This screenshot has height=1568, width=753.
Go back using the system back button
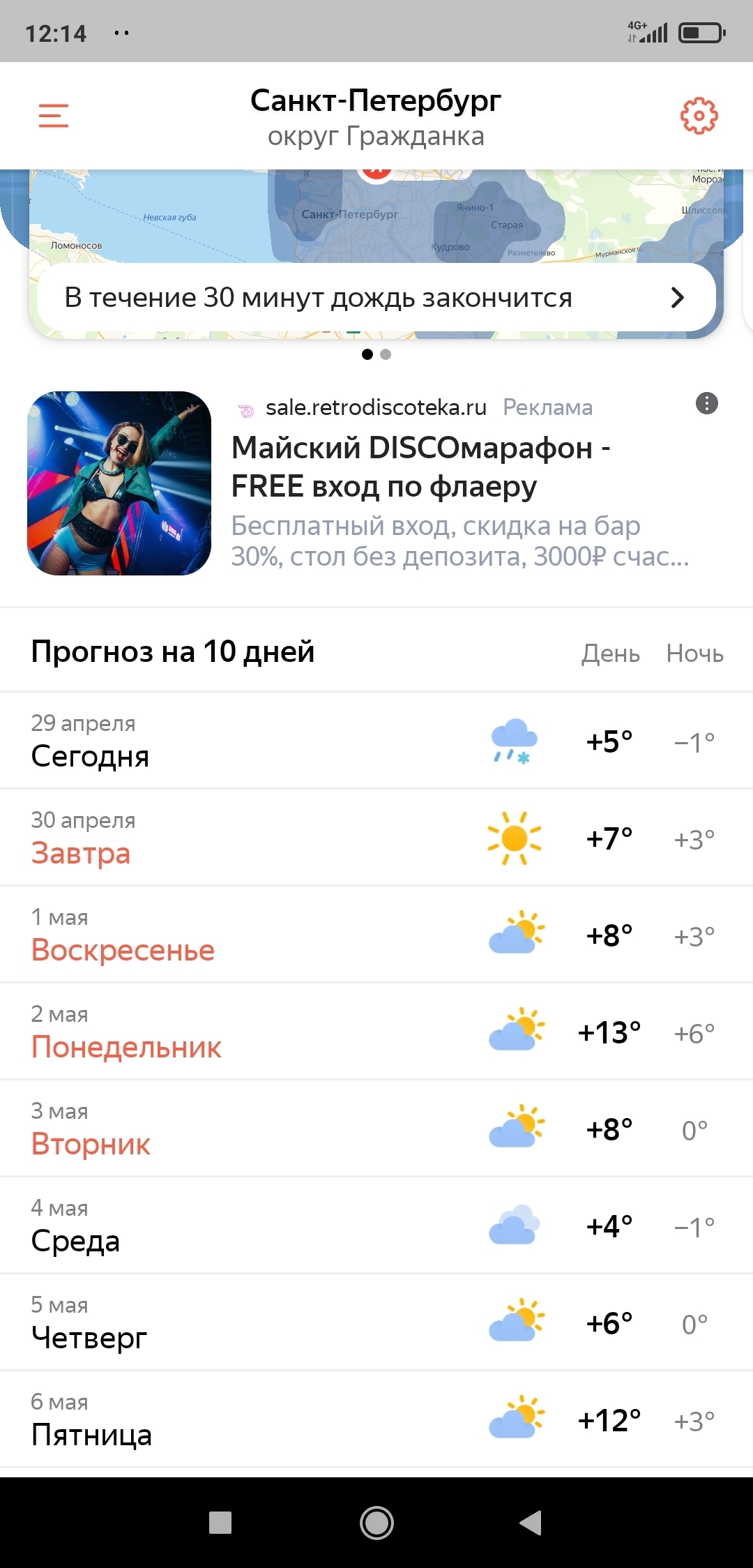(x=531, y=1523)
